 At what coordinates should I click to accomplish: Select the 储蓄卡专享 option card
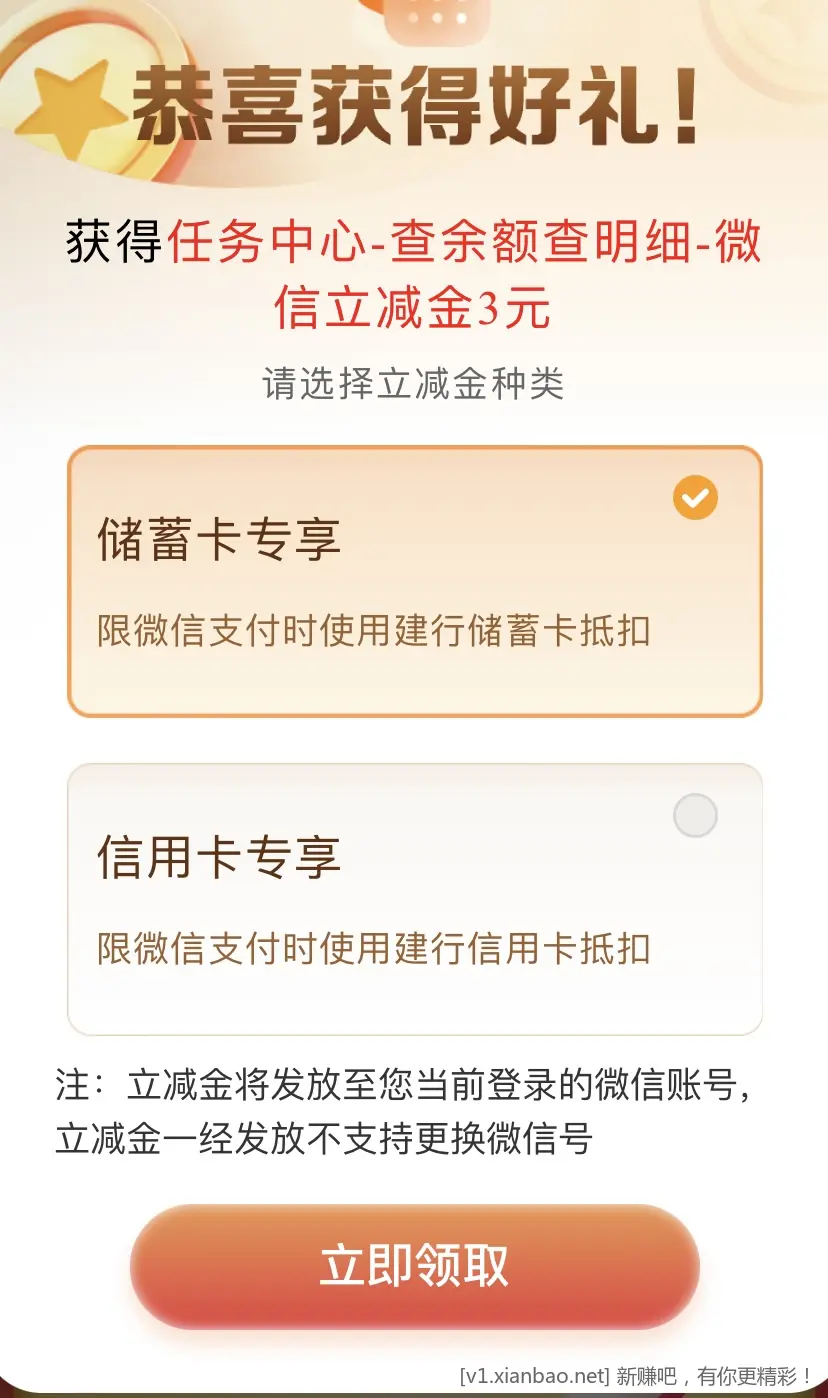click(x=414, y=581)
